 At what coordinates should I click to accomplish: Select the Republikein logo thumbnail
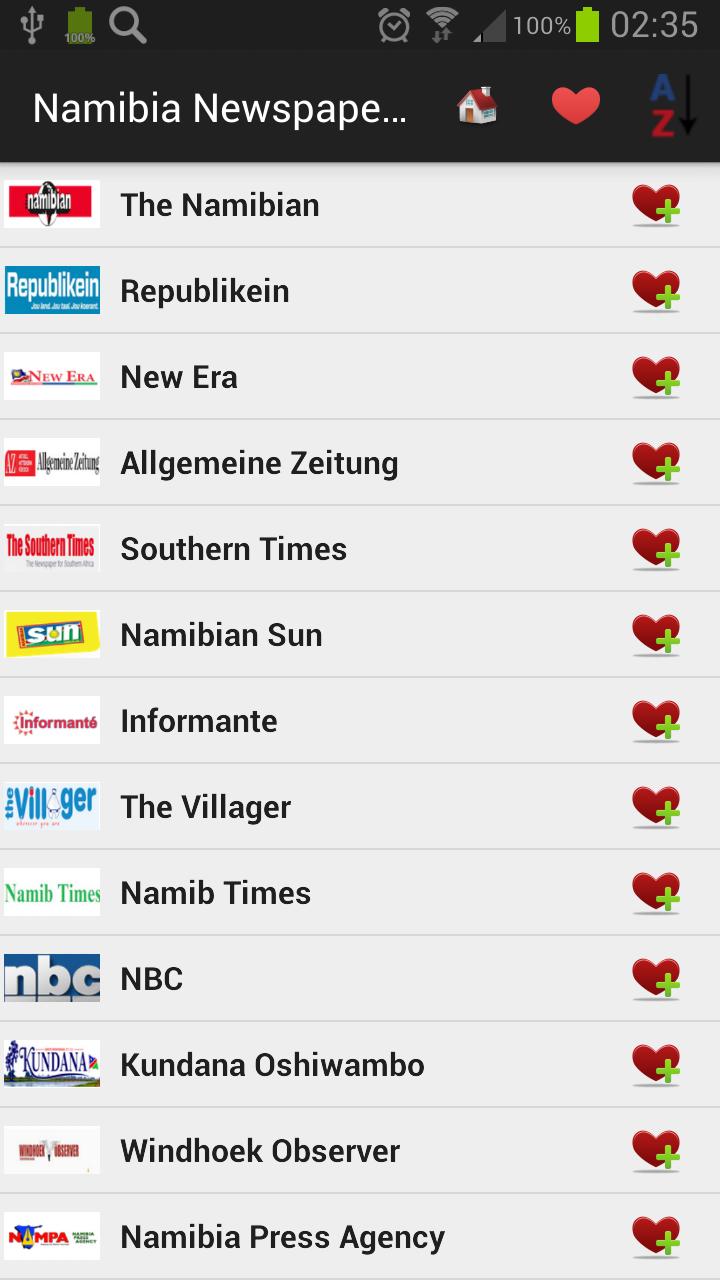pyautogui.click(x=52, y=290)
